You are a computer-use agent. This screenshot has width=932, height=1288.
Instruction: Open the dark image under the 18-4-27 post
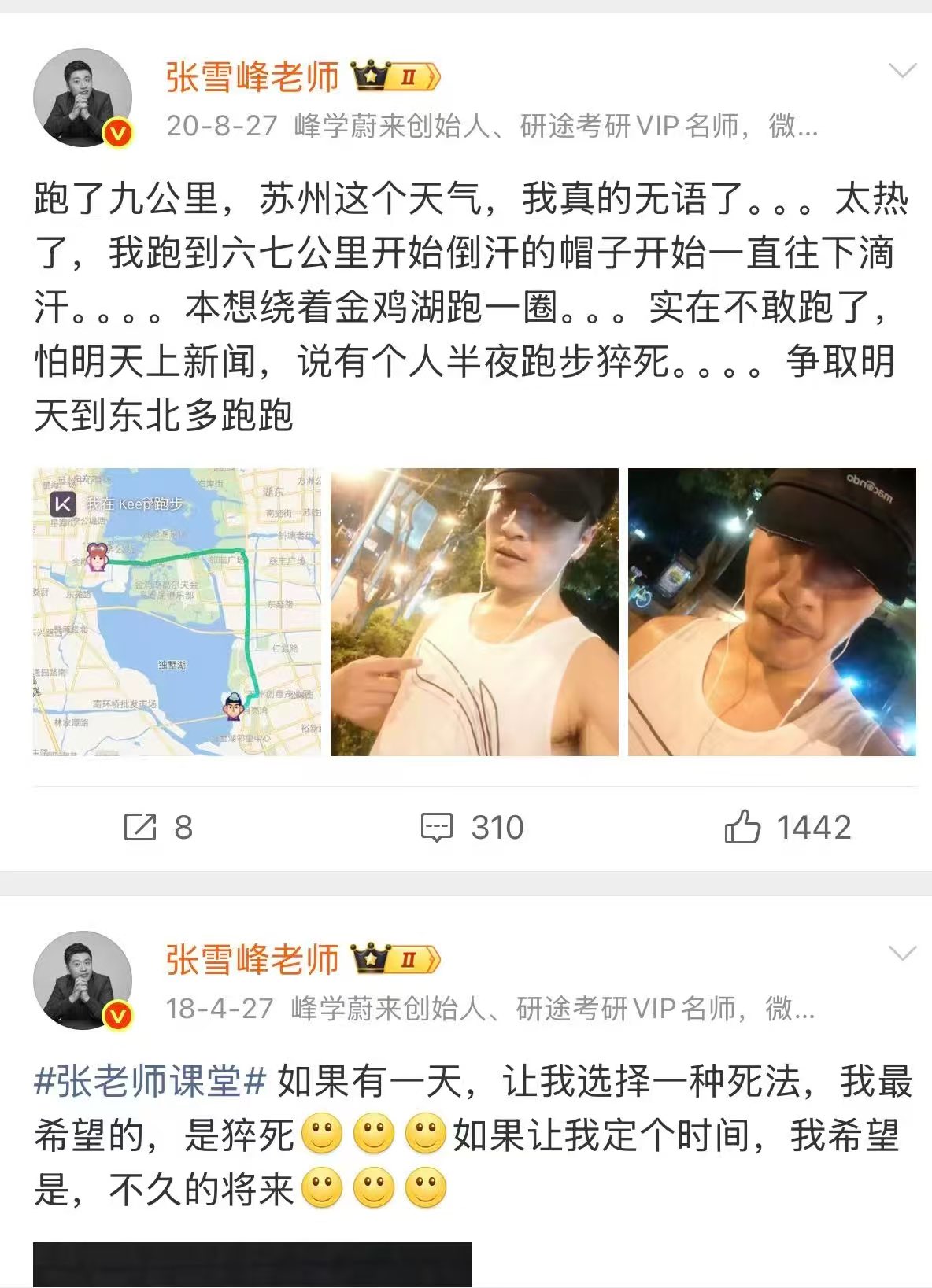[252, 1264]
